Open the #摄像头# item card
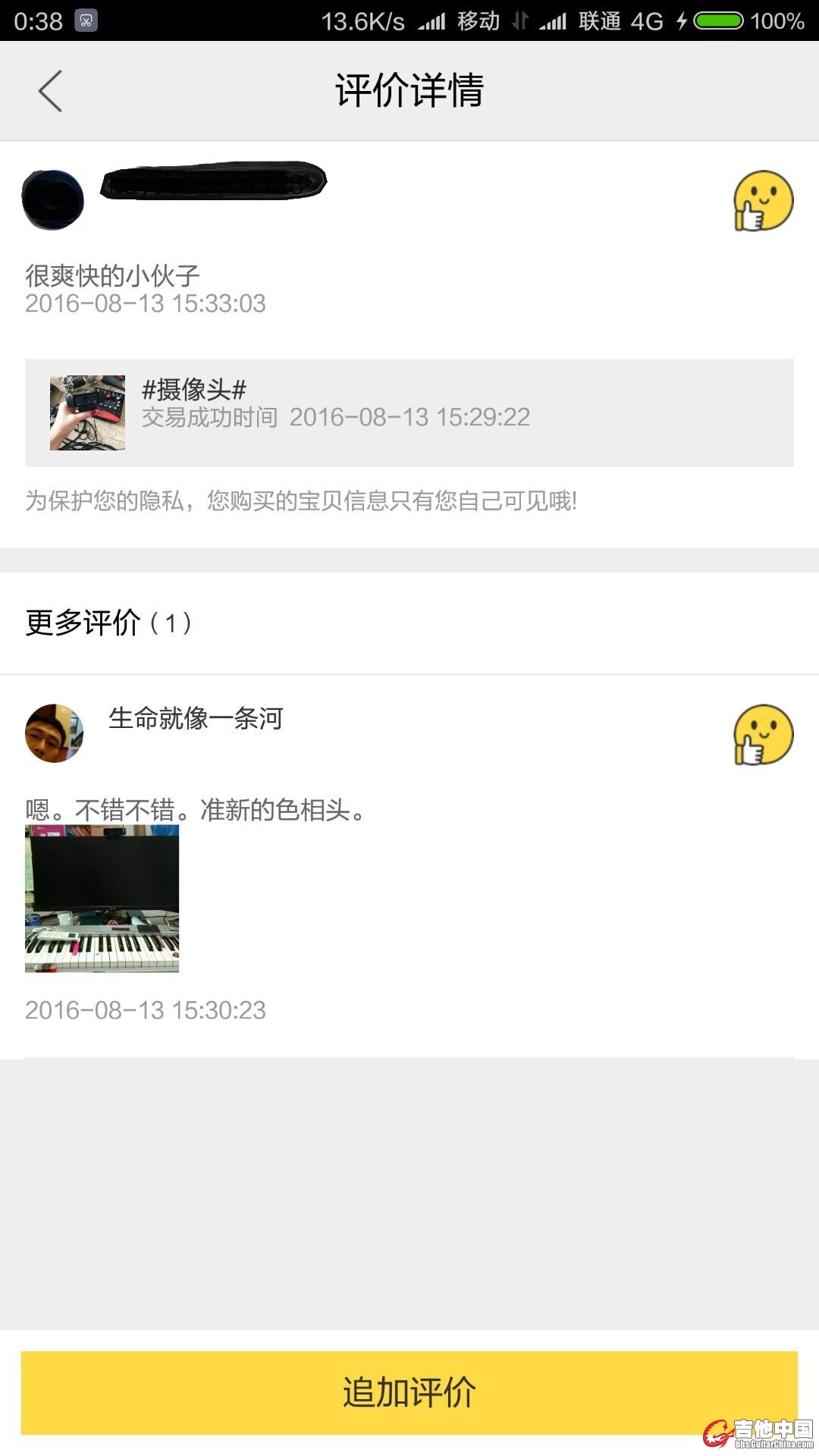The height and width of the screenshot is (1456, 819). point(409,413)
